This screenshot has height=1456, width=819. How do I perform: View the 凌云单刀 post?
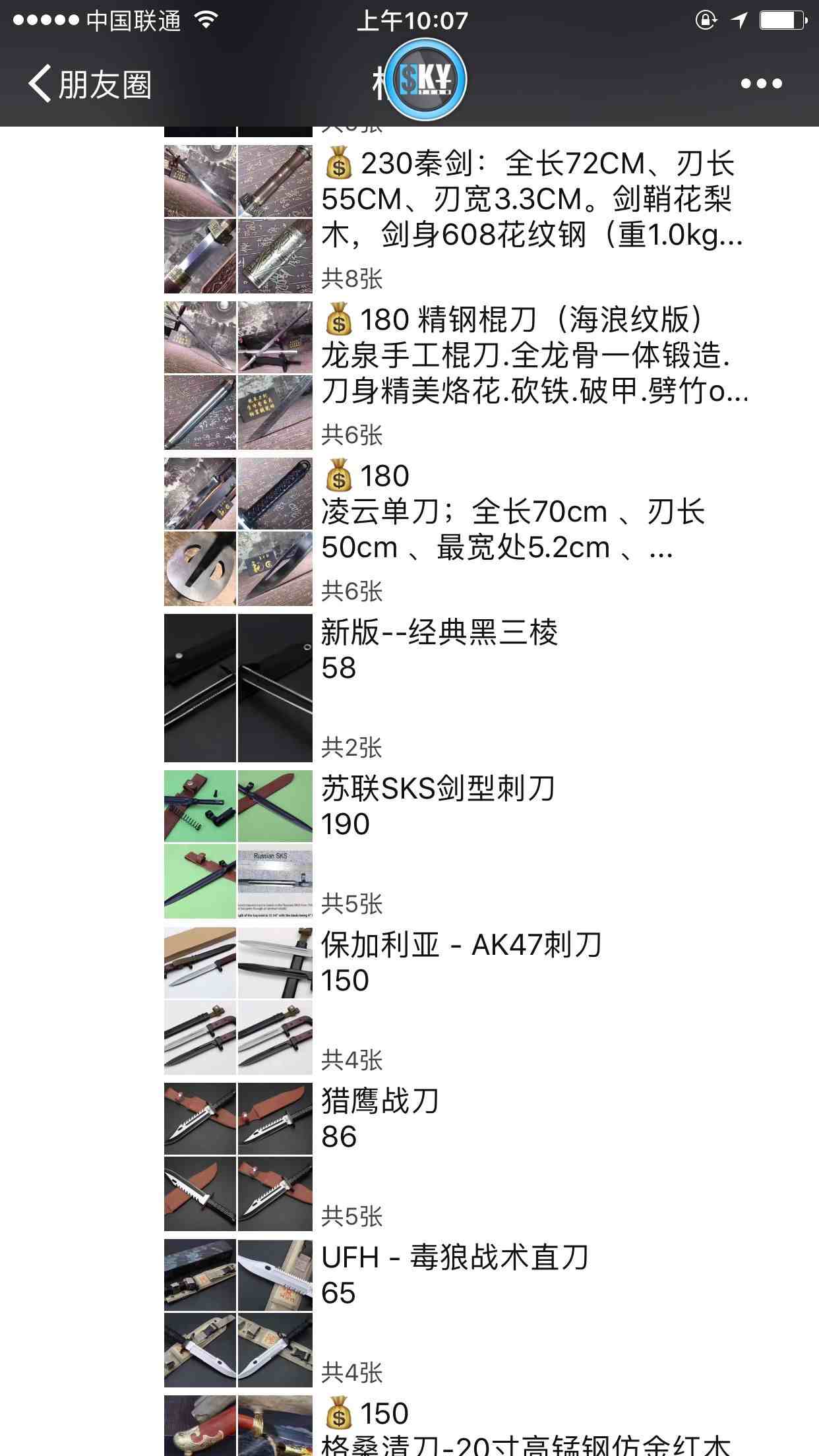click(513, 512)
